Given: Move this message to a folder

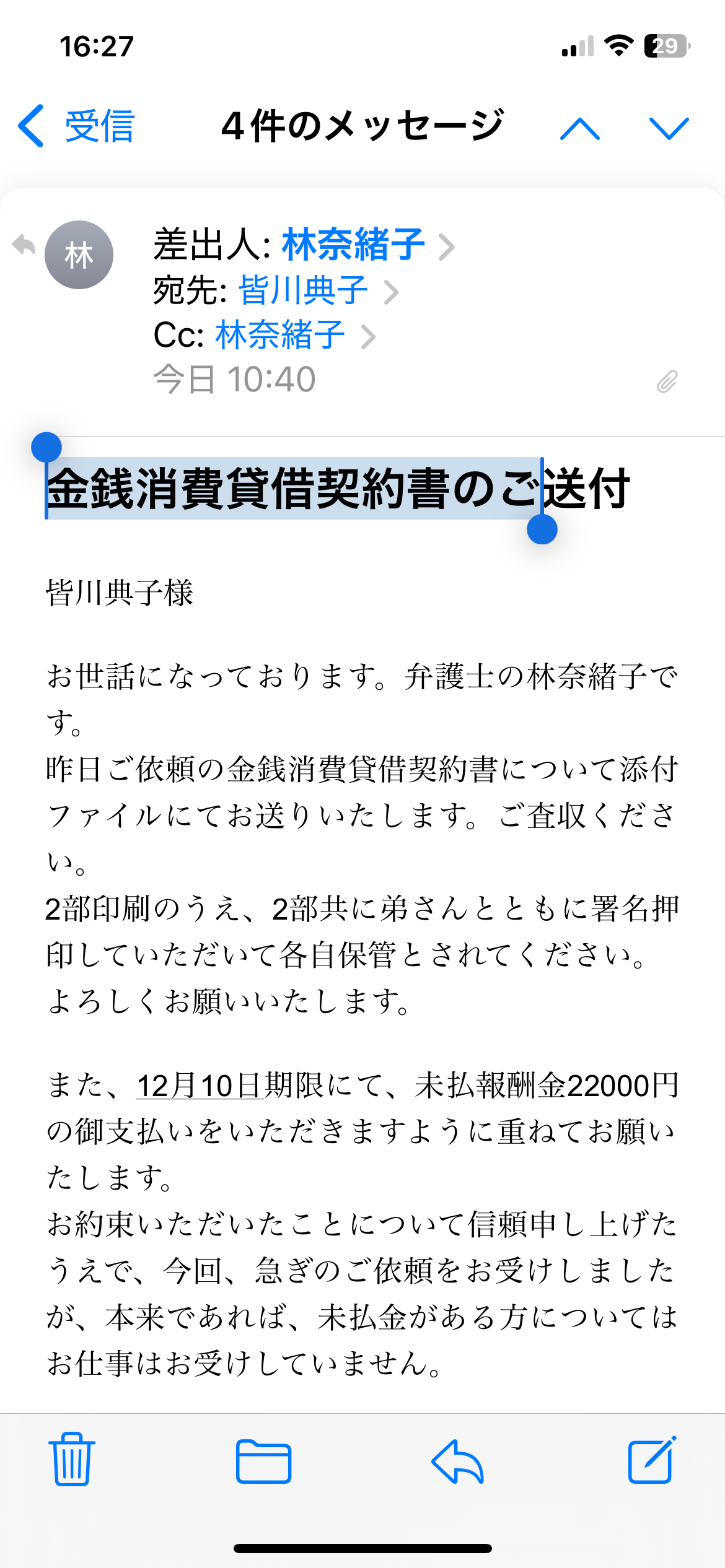Looking at the screenshot, I should pyautogui.click(x=263, y=1461).
